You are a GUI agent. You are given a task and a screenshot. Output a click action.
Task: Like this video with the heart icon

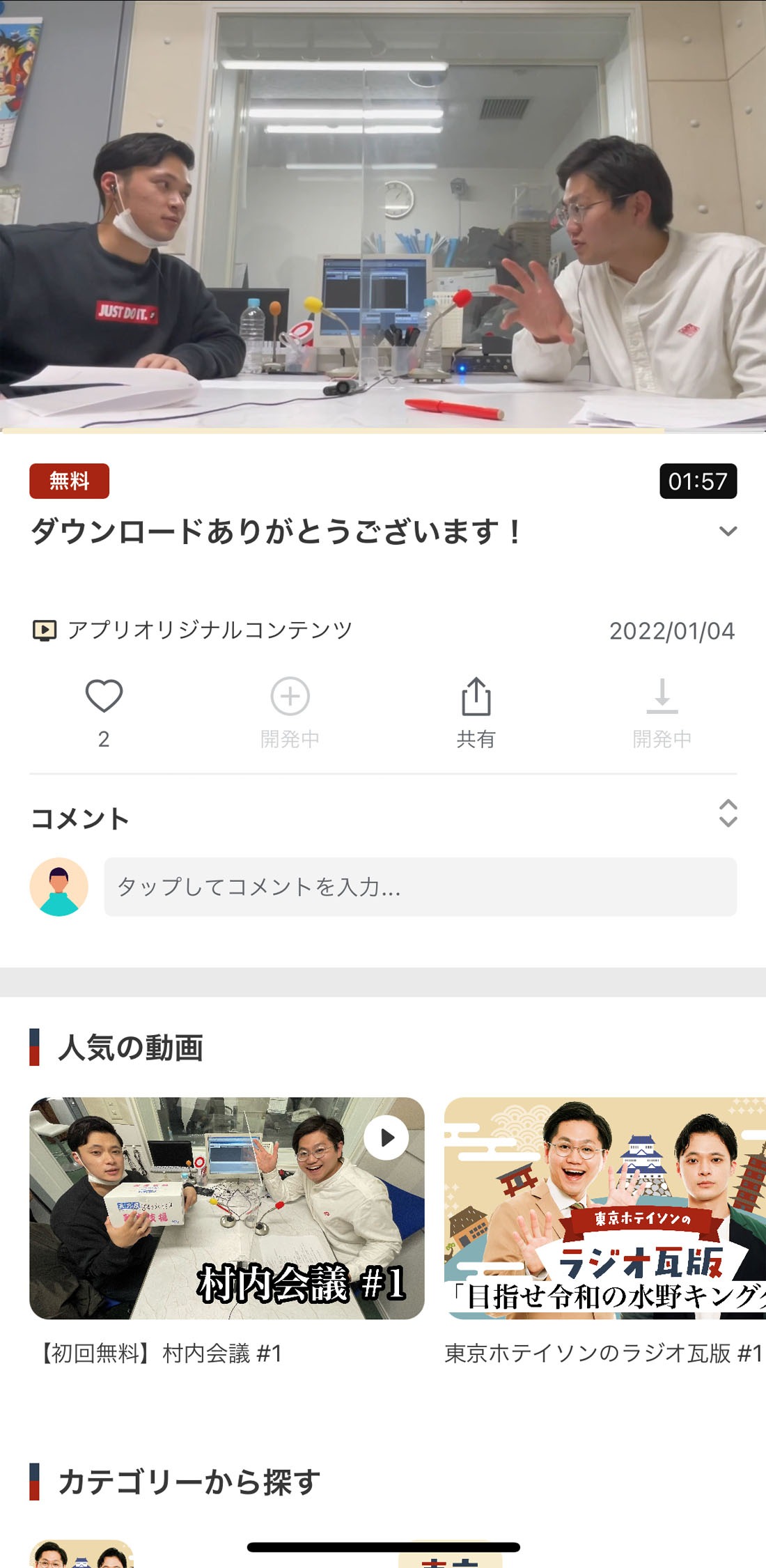(x=104, y=695)
